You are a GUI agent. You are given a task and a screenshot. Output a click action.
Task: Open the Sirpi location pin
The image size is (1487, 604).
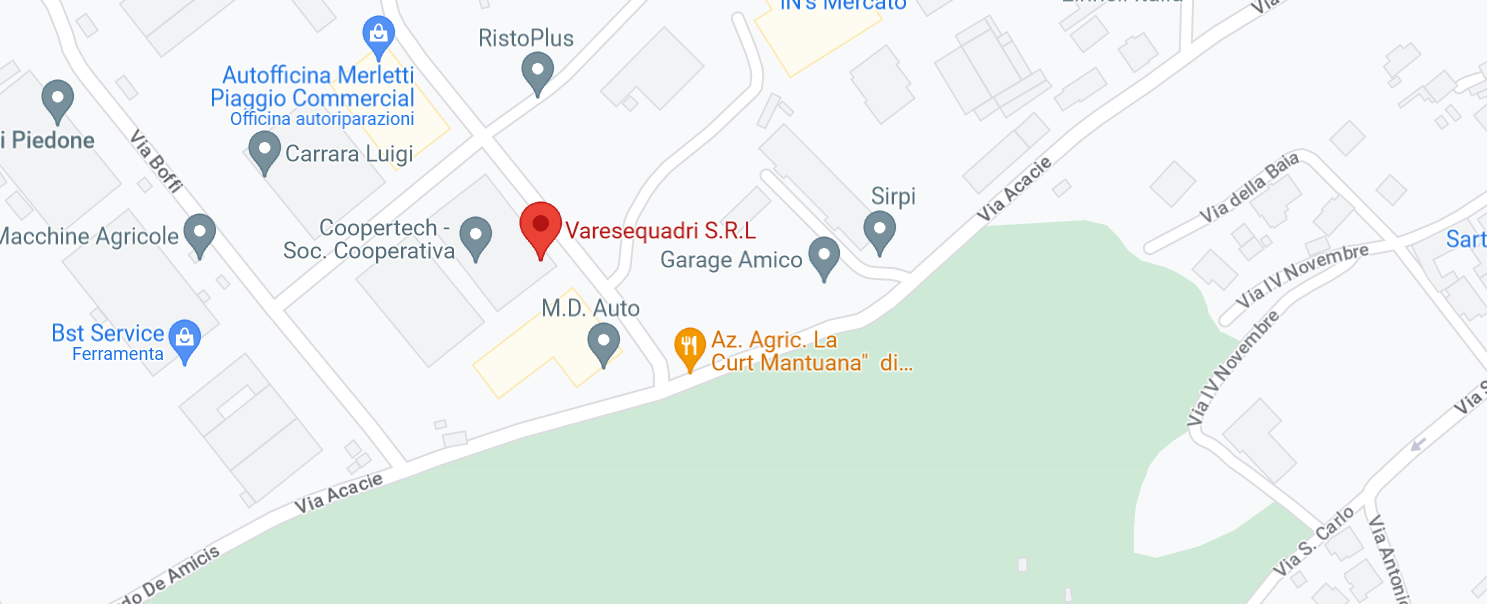(x=880, y=229)
